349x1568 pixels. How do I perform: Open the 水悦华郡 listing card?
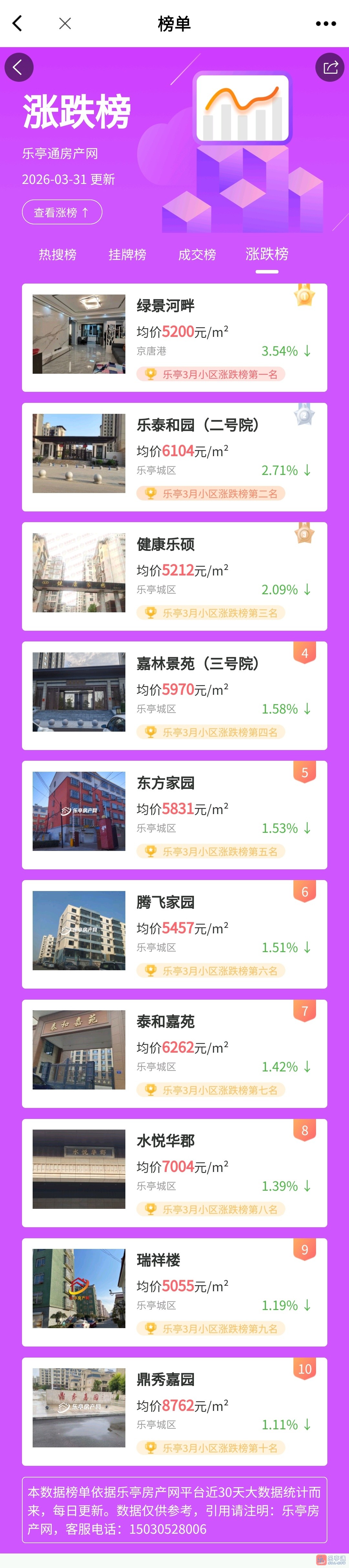[174, 1172]
